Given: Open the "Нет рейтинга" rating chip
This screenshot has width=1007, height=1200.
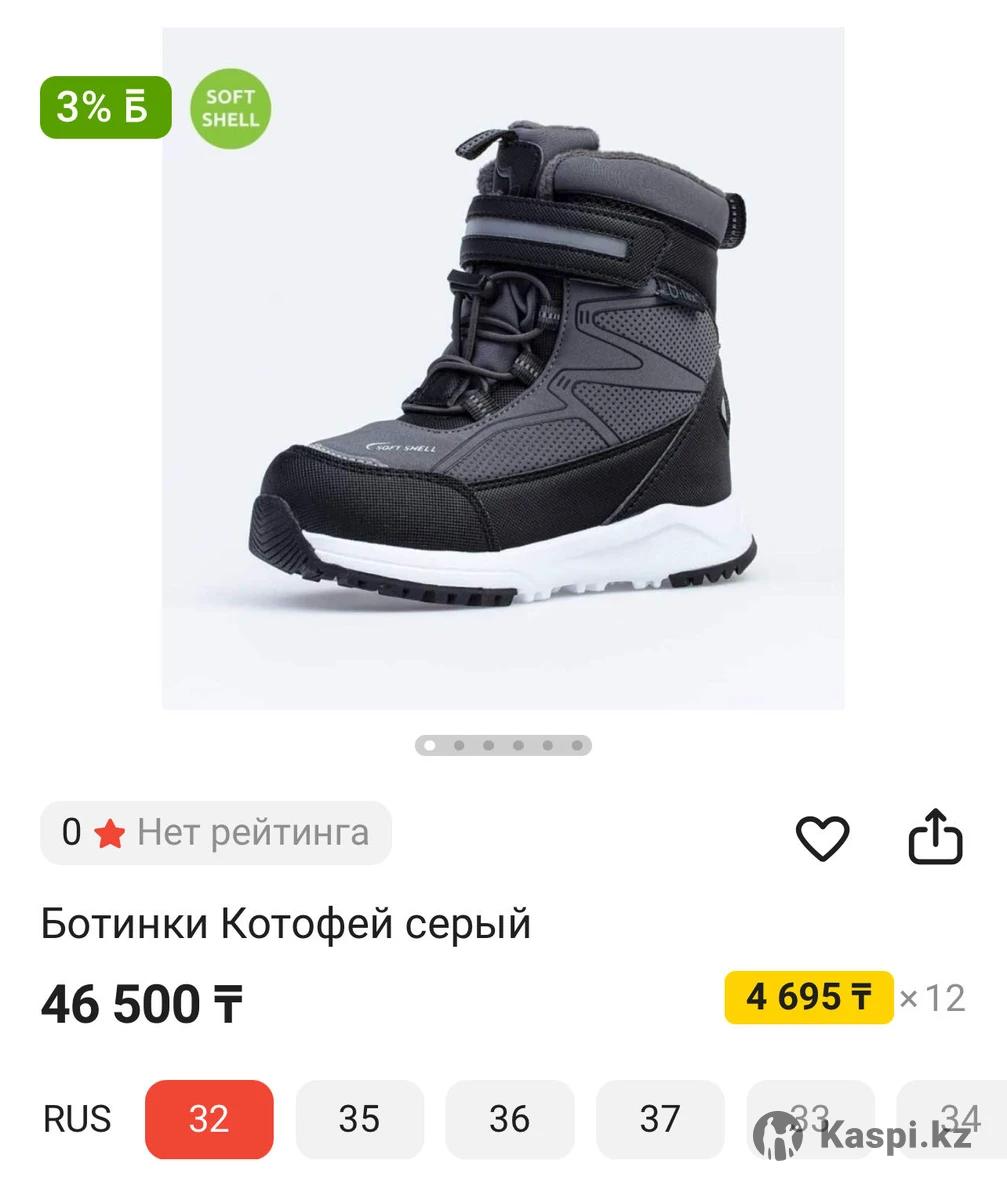Looking at the screenshot, I should pyautogui.click(x=216, y=832).
